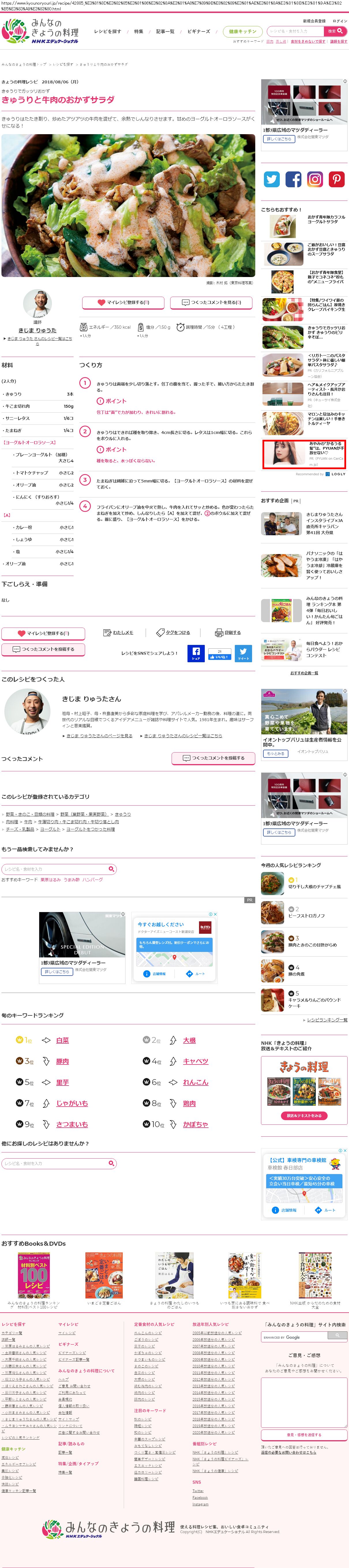Open the 健康キッチン button
Viewport: 349px width, 1568px height.
point(243,31)
